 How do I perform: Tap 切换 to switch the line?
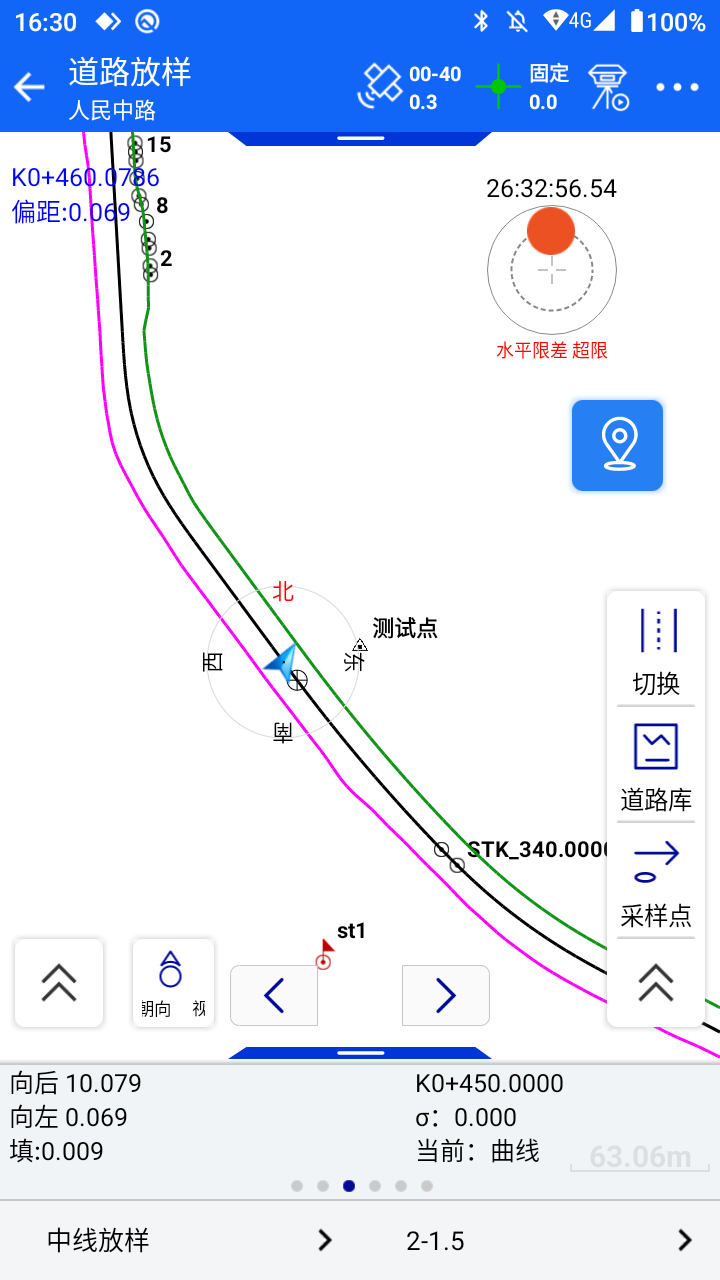(x=656, y=651)
